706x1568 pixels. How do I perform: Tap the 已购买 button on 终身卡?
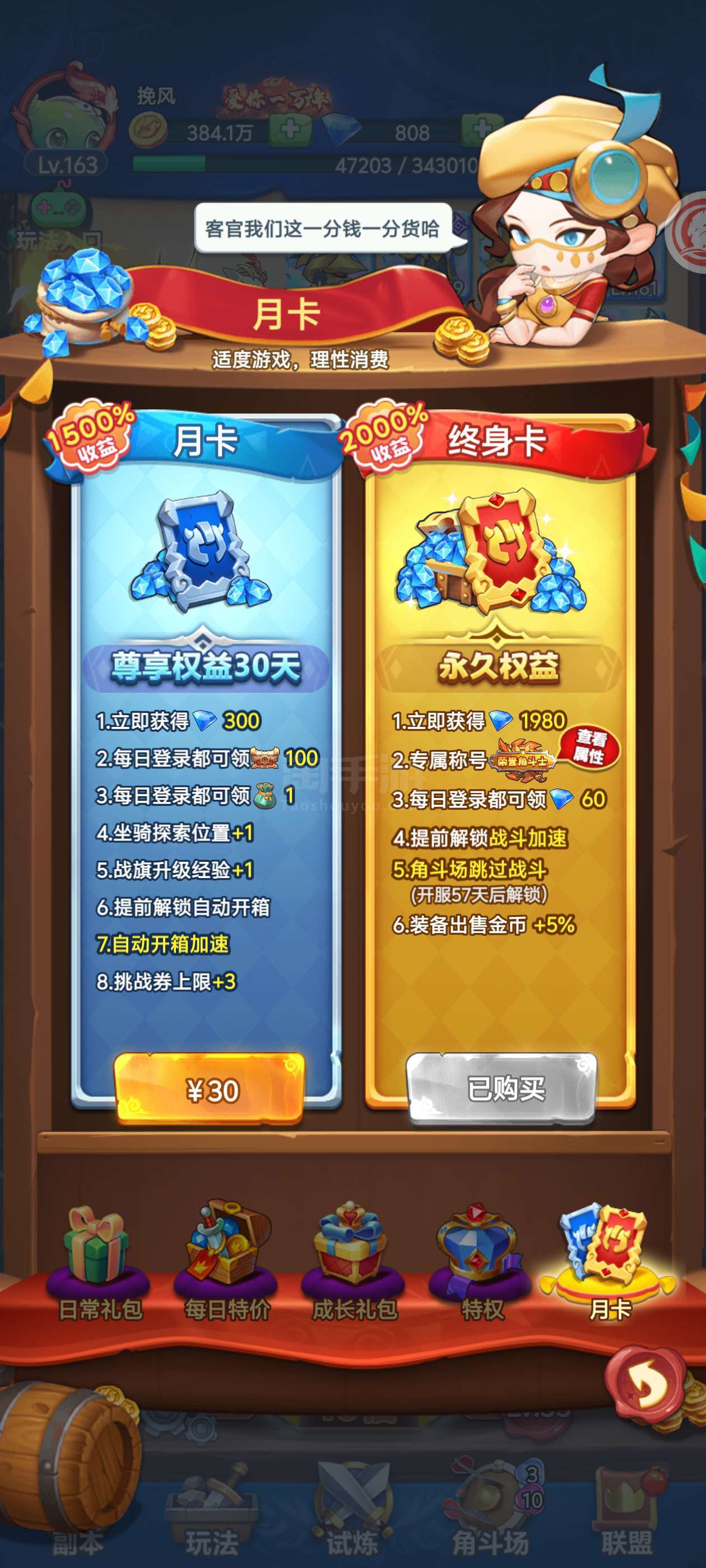[x=501, y=1088]
